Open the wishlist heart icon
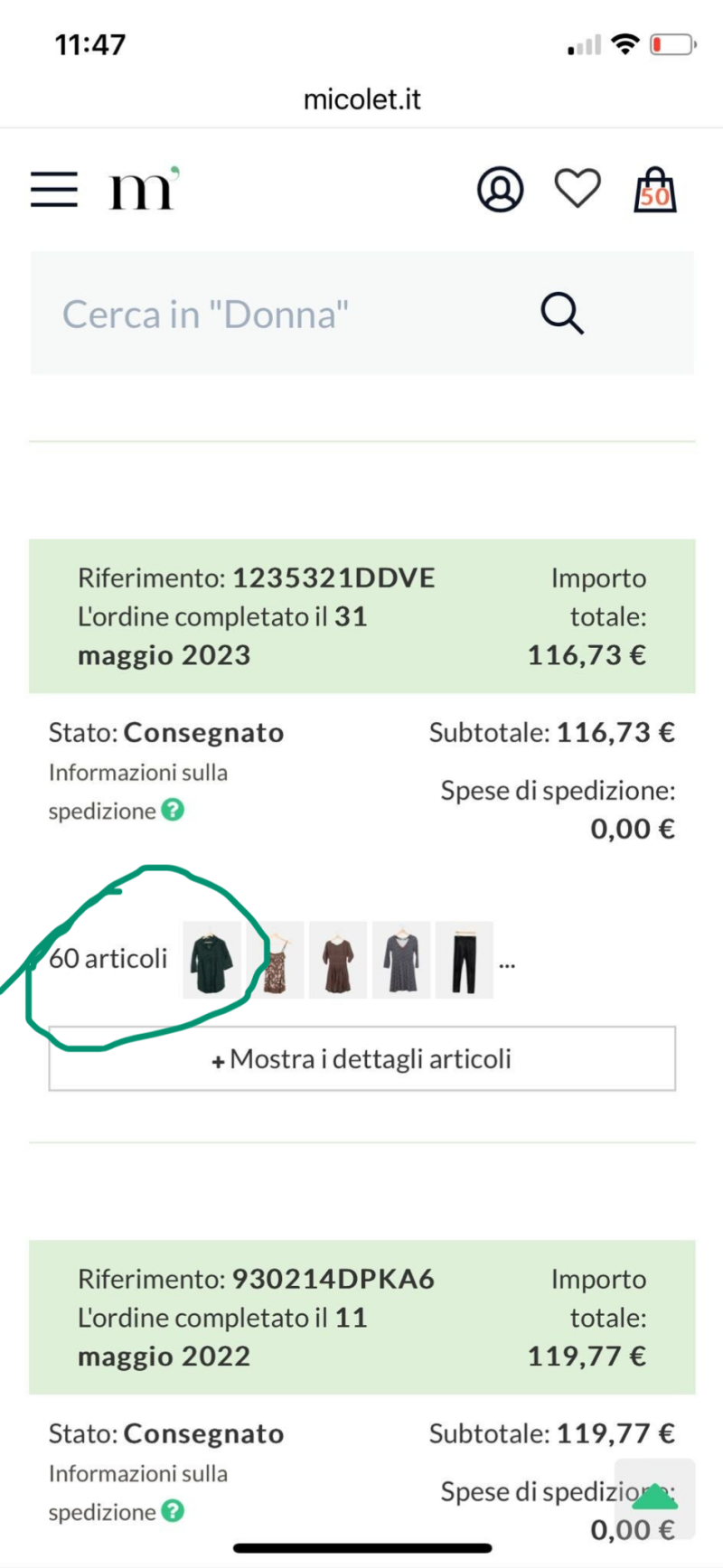The width and height of the screenshot is (723, 1568). point(577,188)
